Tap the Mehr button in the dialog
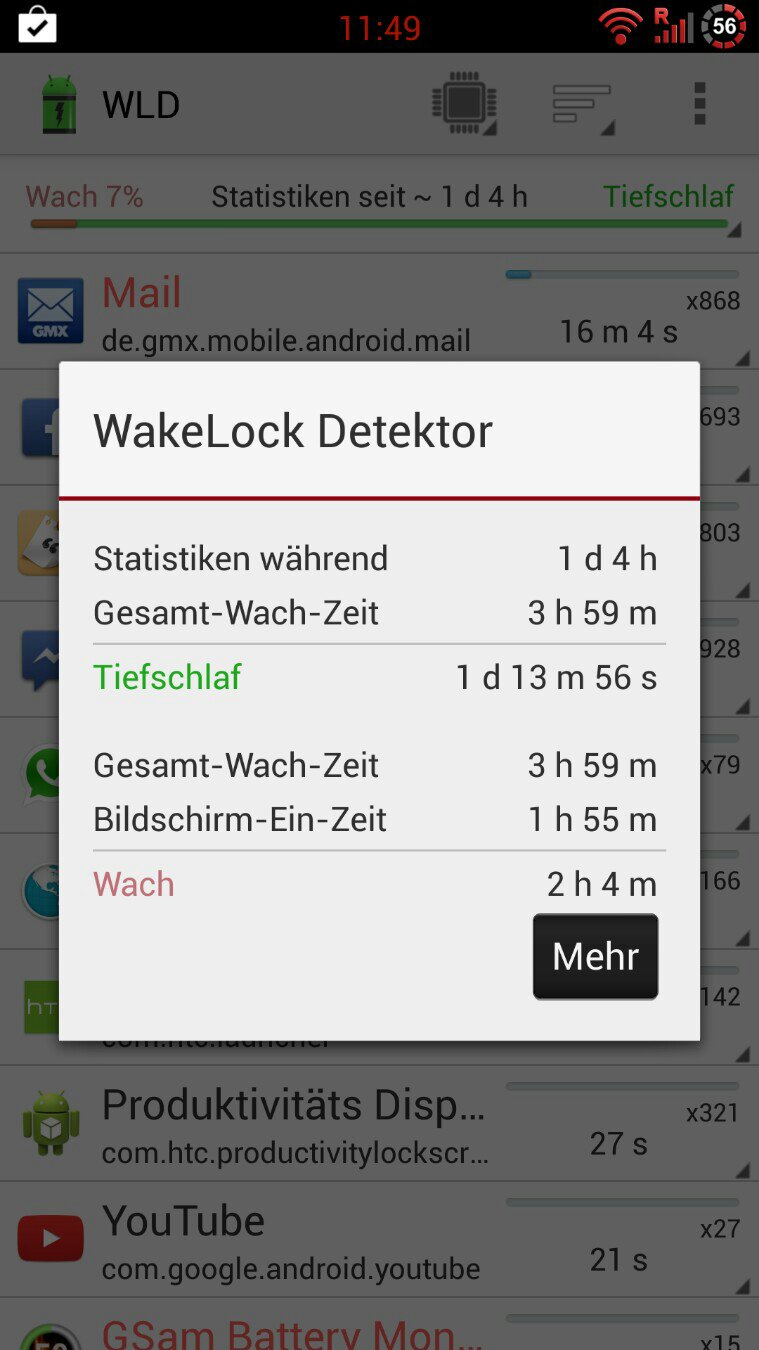Viewport: 759px width, 1350px height. [595, 956]
